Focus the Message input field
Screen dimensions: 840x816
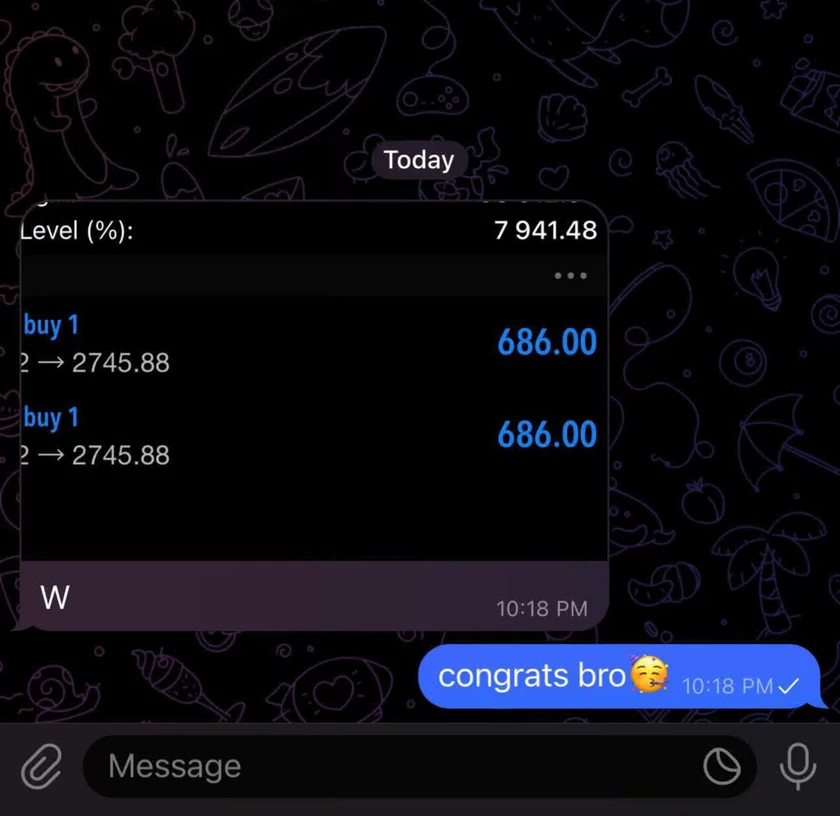(x=380, y=767)
